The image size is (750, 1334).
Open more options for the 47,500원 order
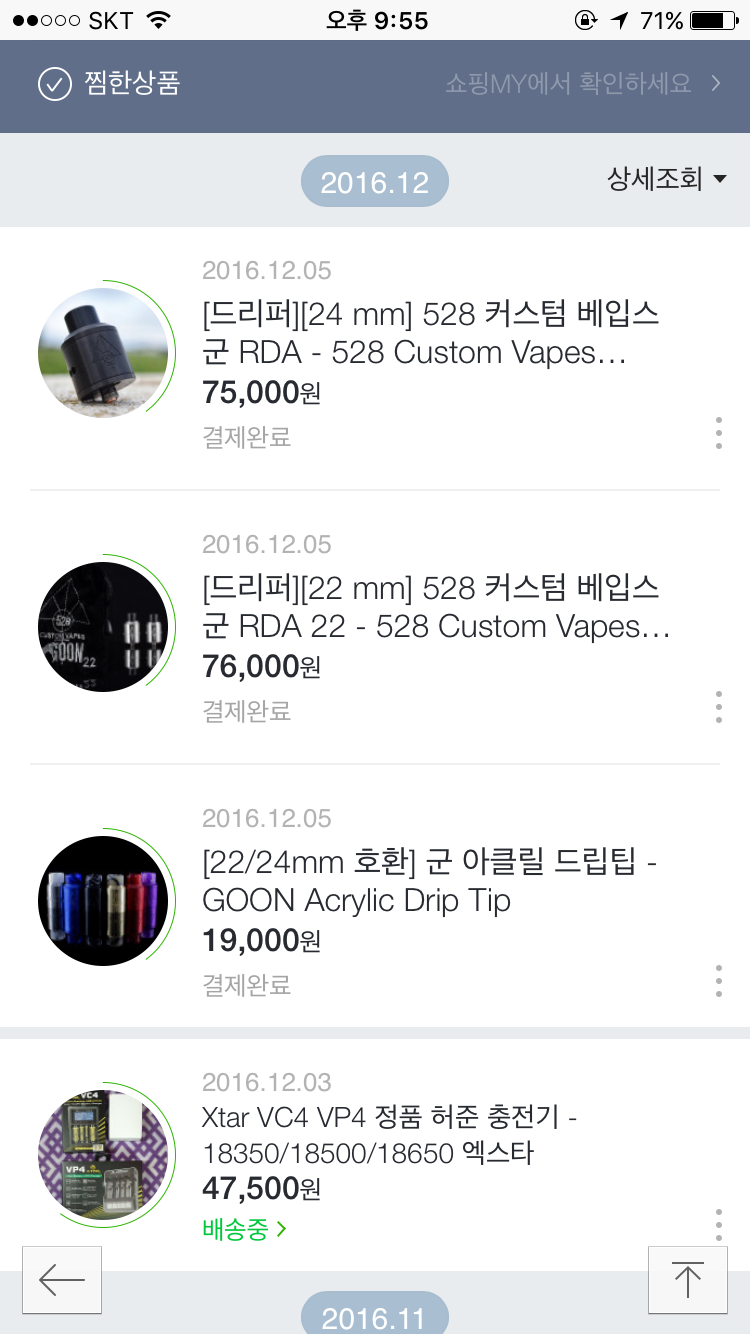719,1224
